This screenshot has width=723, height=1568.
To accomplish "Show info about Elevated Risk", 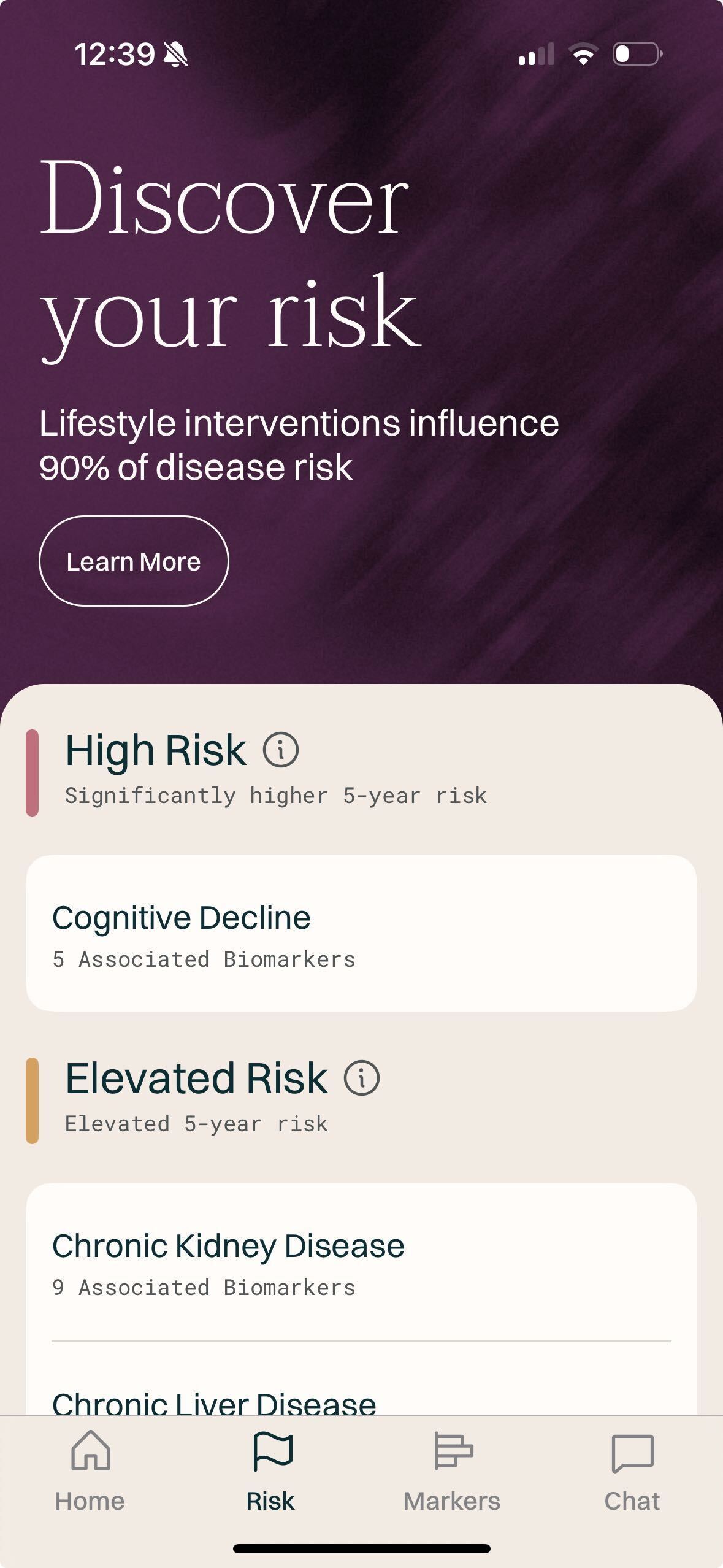I will coord(362,1078).
